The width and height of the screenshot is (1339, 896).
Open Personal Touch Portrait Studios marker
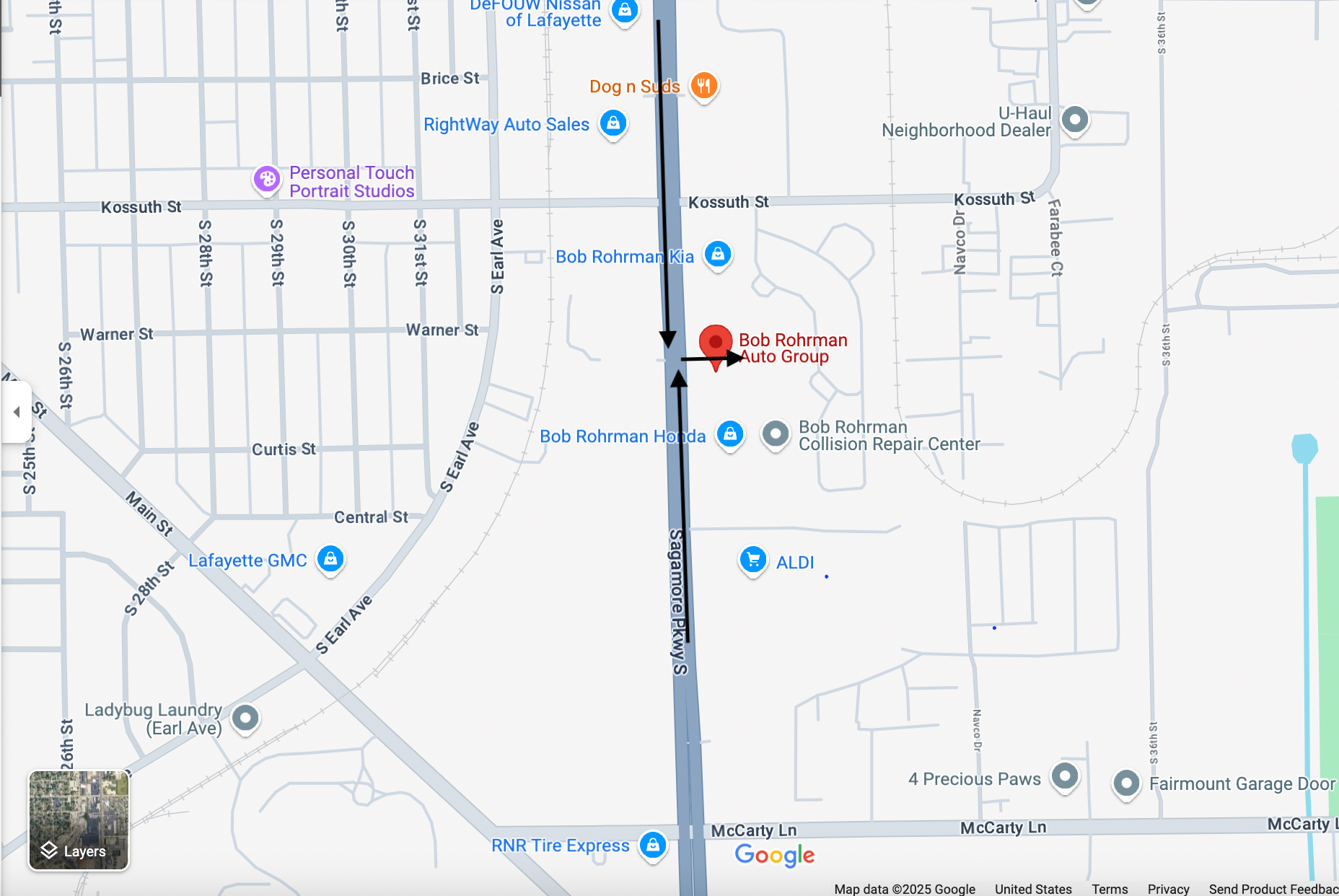tap(267, 179)
